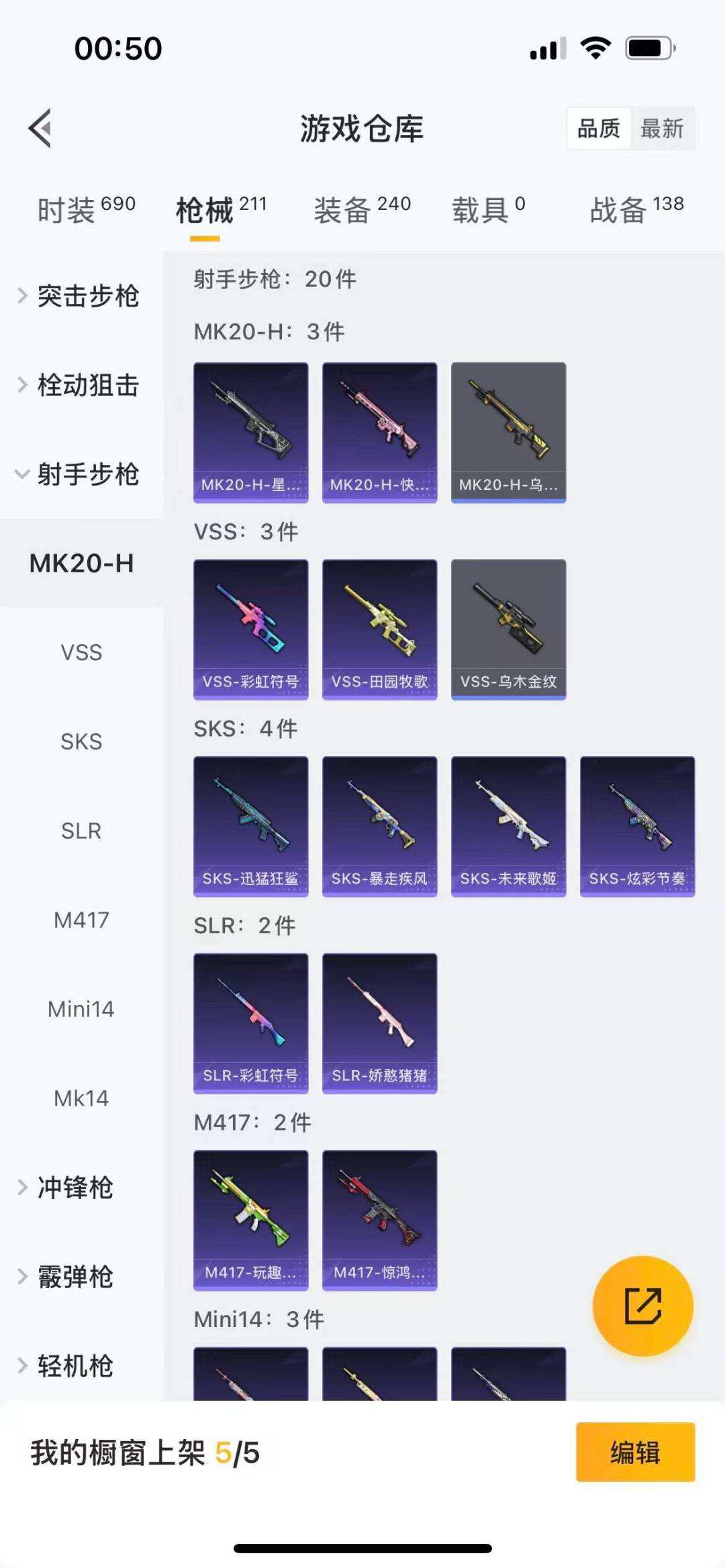Image resolution: width=725 pixels, height=1568 pixels.
Task: Collapse the 射手步枪 category
Action: pyautogui.click(x=81, y=474)
